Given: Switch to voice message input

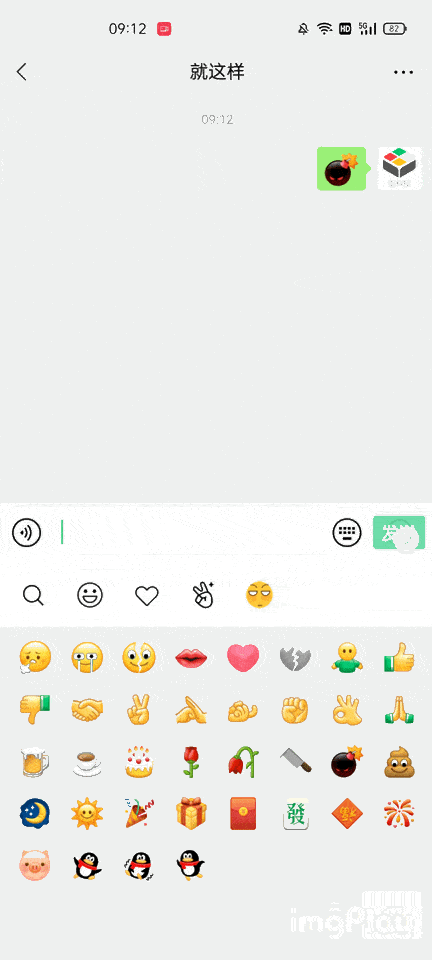Looking at the screenshot, I should [26, 533].
